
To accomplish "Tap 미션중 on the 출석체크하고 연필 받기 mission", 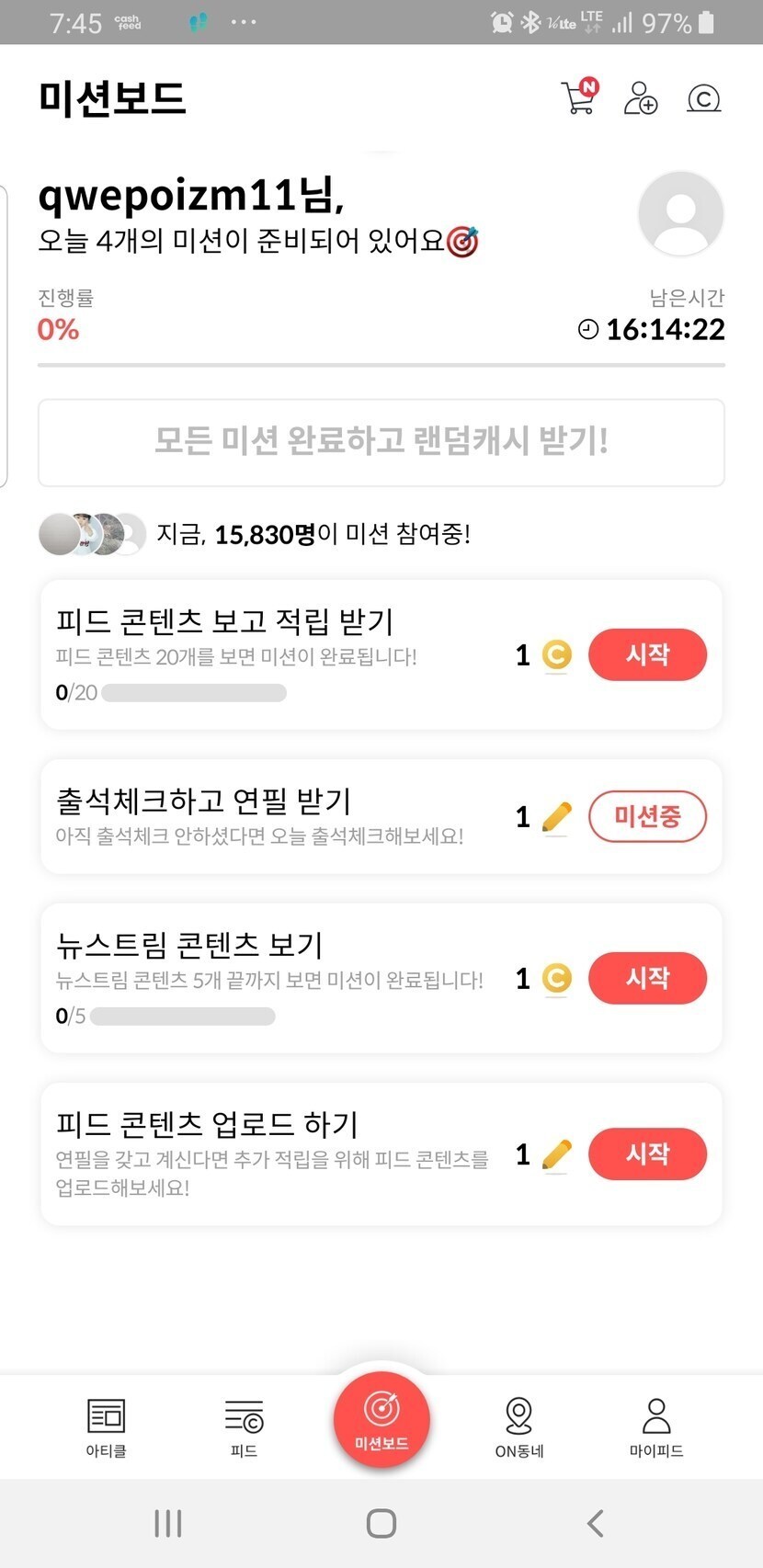I will coord(647,816).
